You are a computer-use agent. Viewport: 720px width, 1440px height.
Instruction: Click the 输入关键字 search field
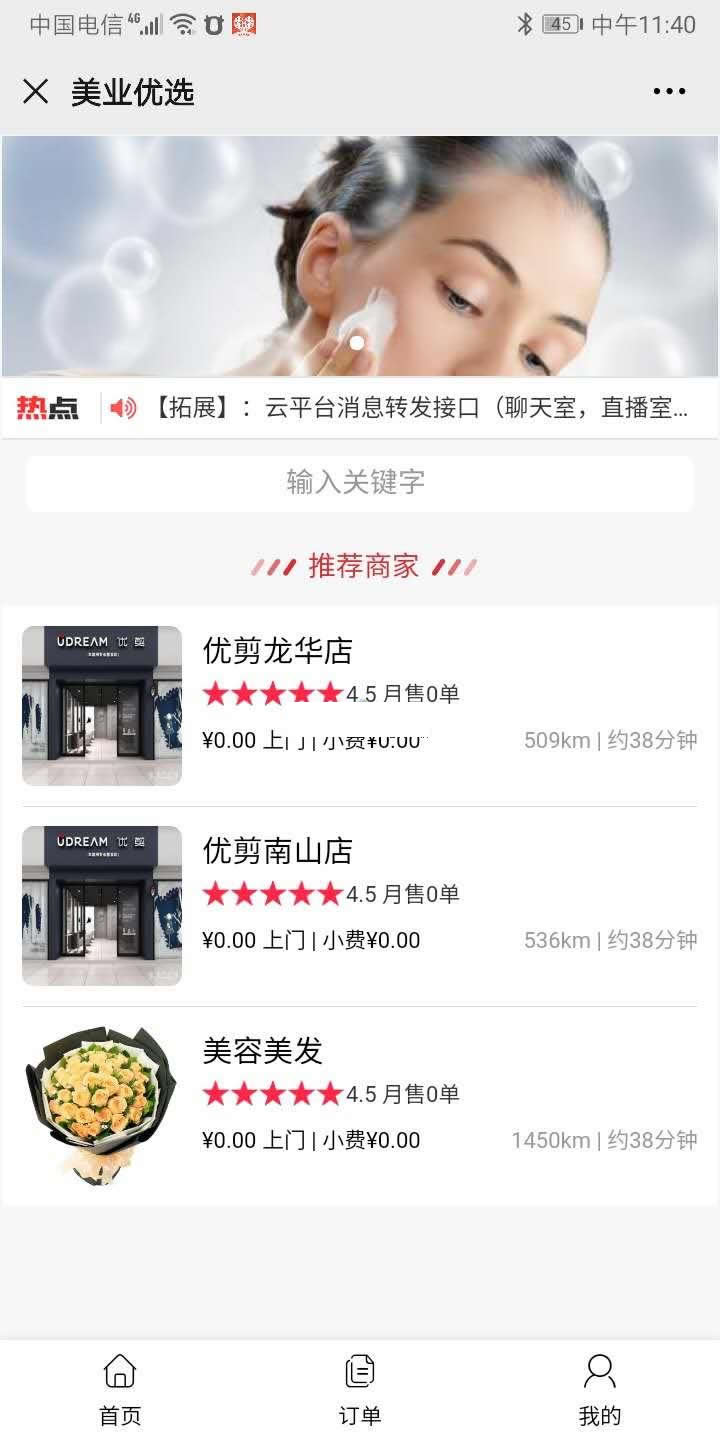(x=360, y=482)
